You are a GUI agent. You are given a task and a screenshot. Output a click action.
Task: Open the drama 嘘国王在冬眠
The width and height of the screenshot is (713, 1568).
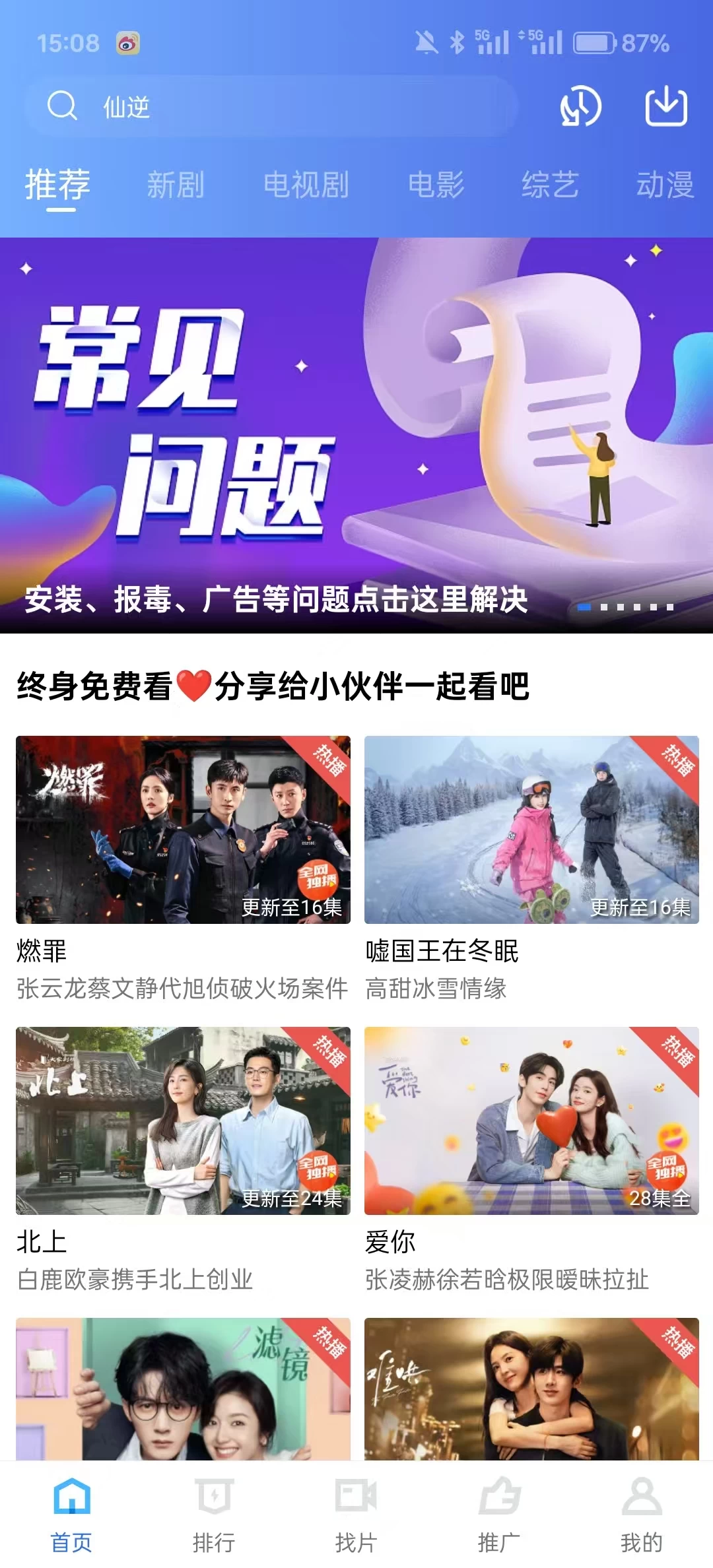531,830
